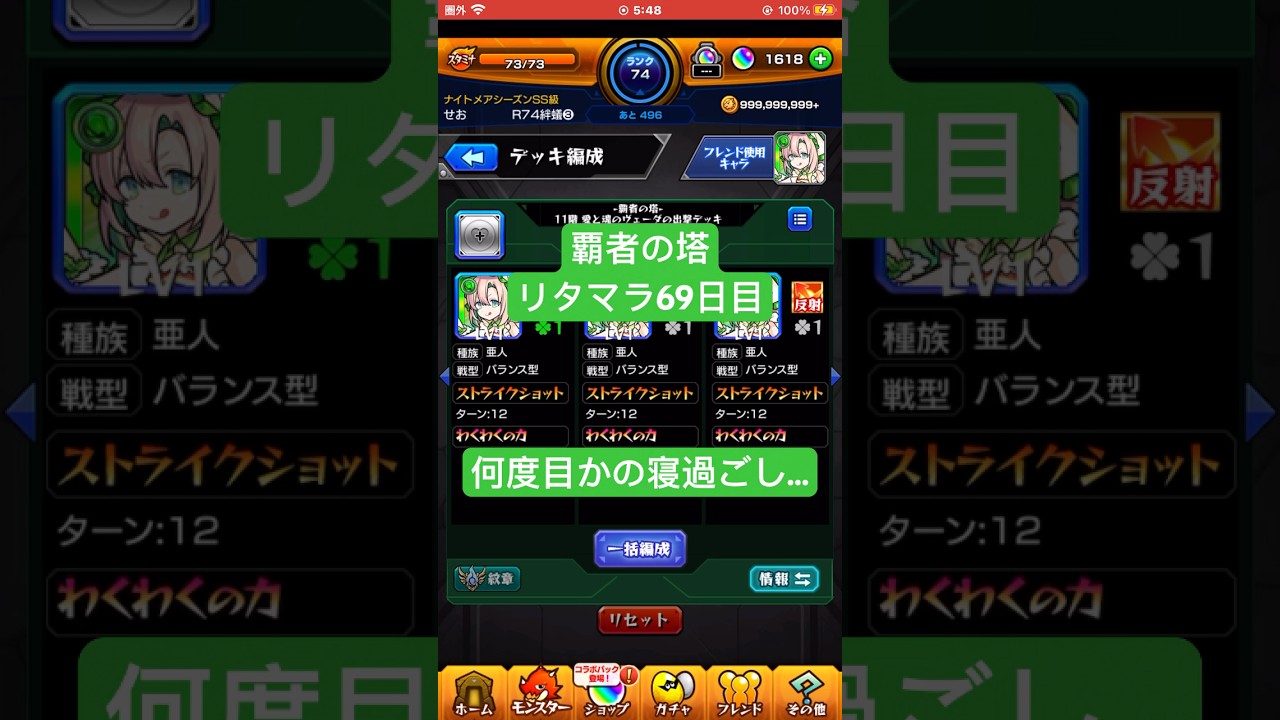Switch to the フレンド tab

(x=739, y=692)
